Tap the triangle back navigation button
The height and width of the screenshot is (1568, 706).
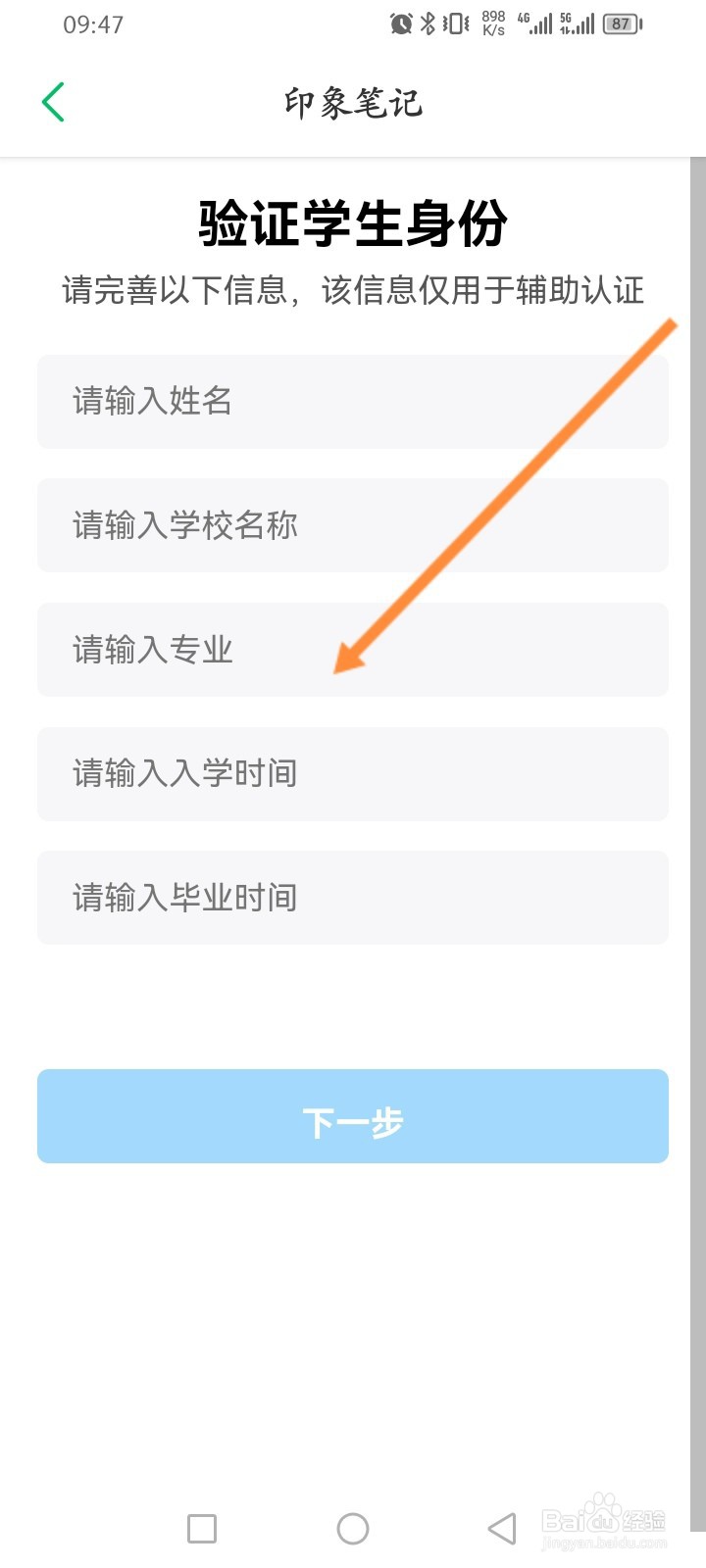coord(500,1527)
